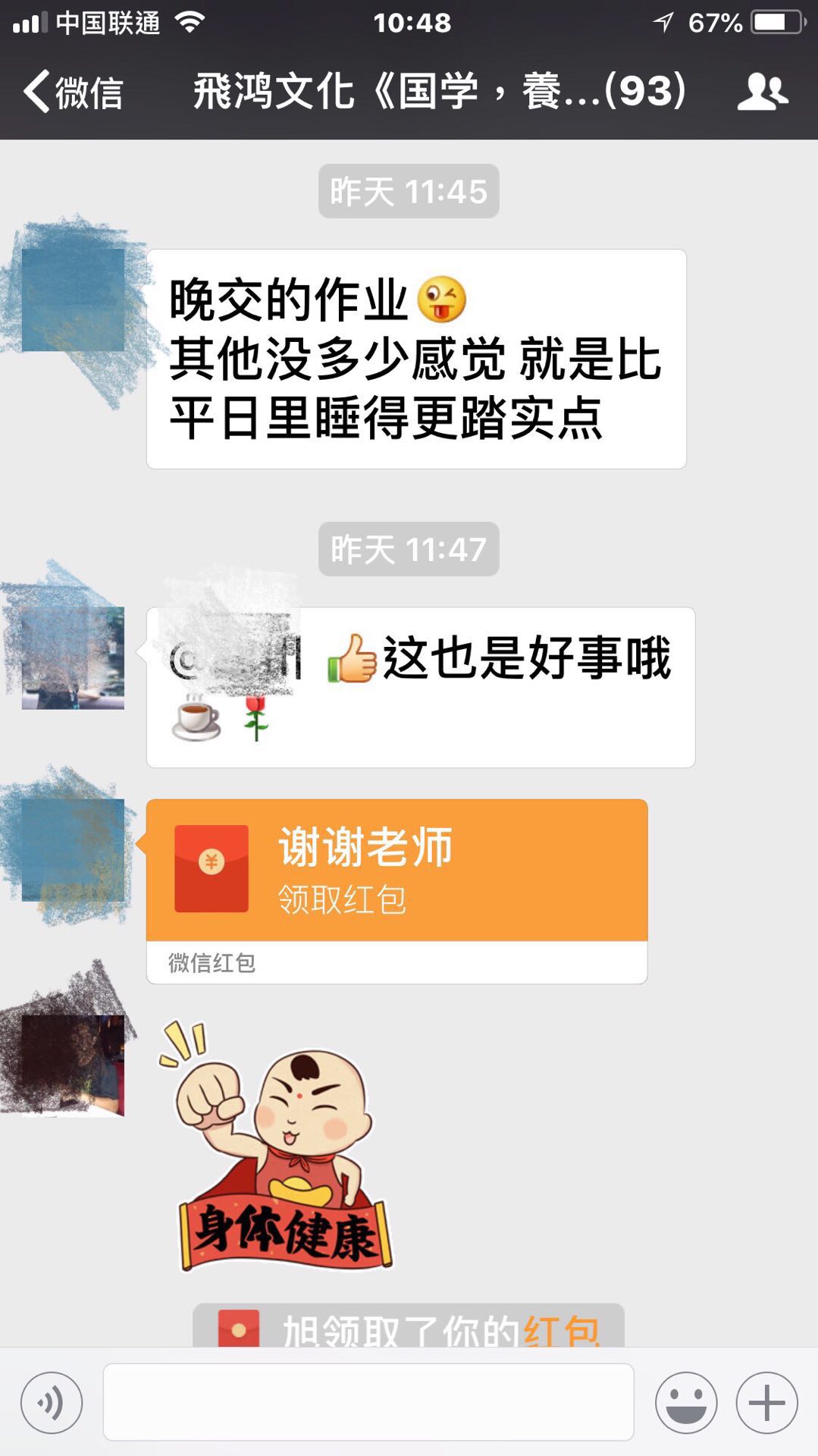Switch to voice message input
Screen dimensions: 818x1456
(x=52, y=1403)
